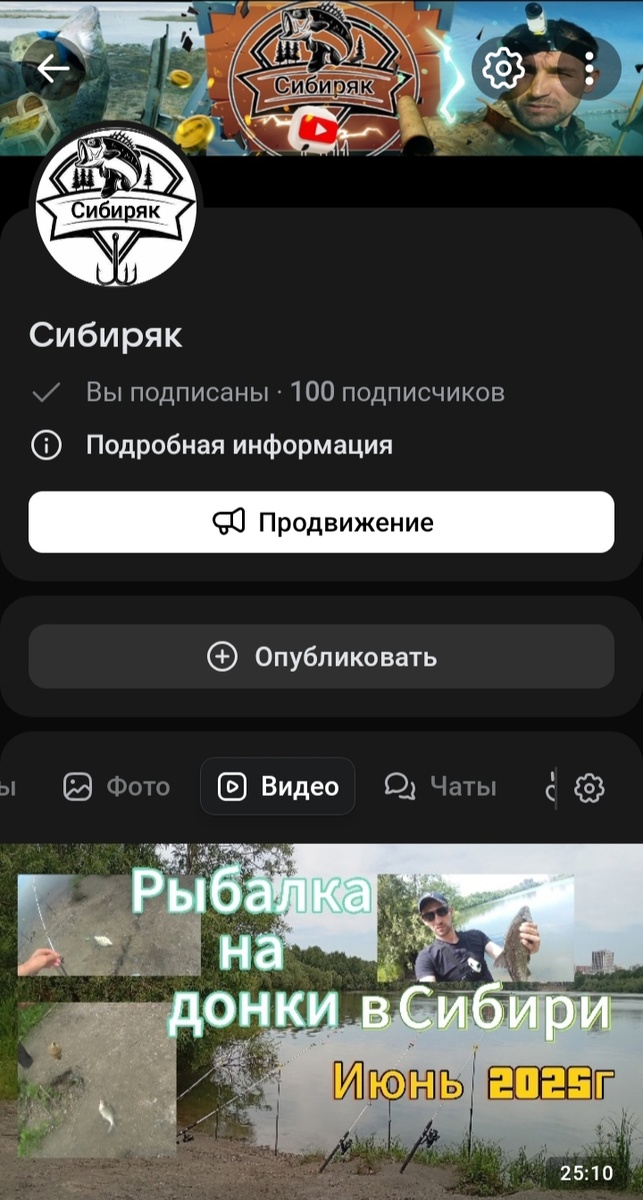
Task: Play the Рыбалка на донки в Сибири video
Action: click(x=321, y=1020)
